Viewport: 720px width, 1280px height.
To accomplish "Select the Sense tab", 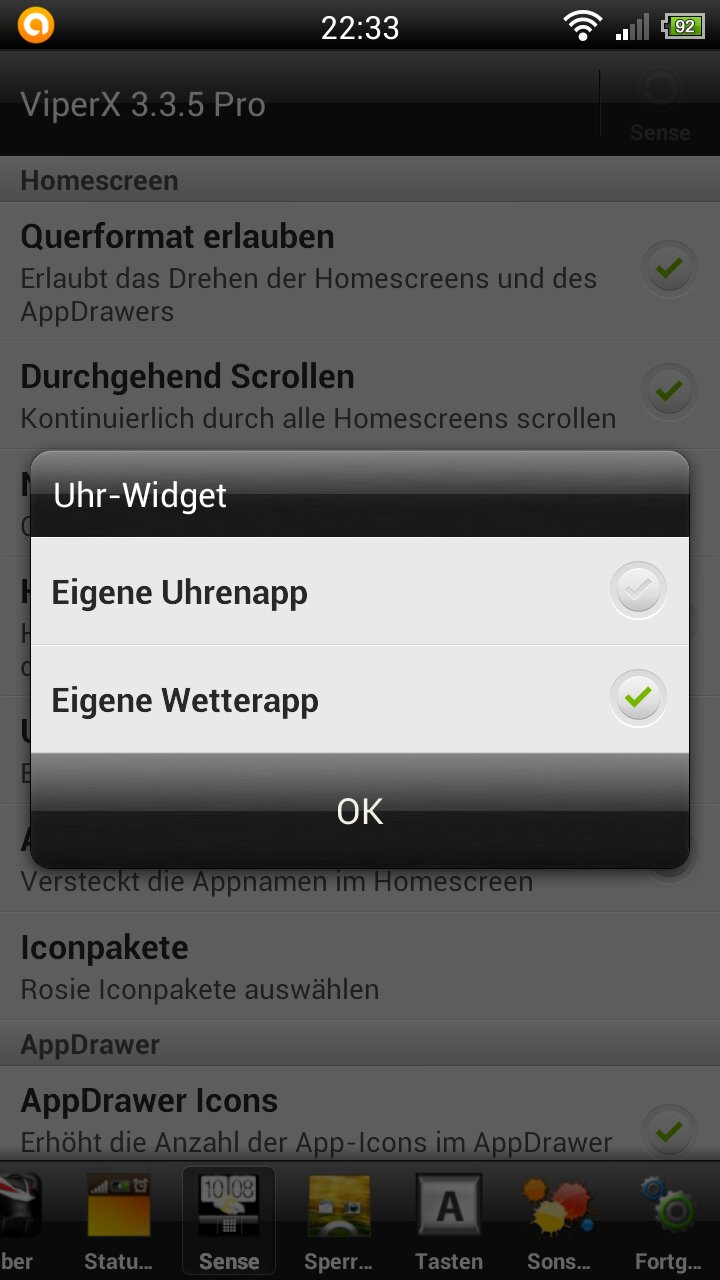I will (x=229, y=1221).
